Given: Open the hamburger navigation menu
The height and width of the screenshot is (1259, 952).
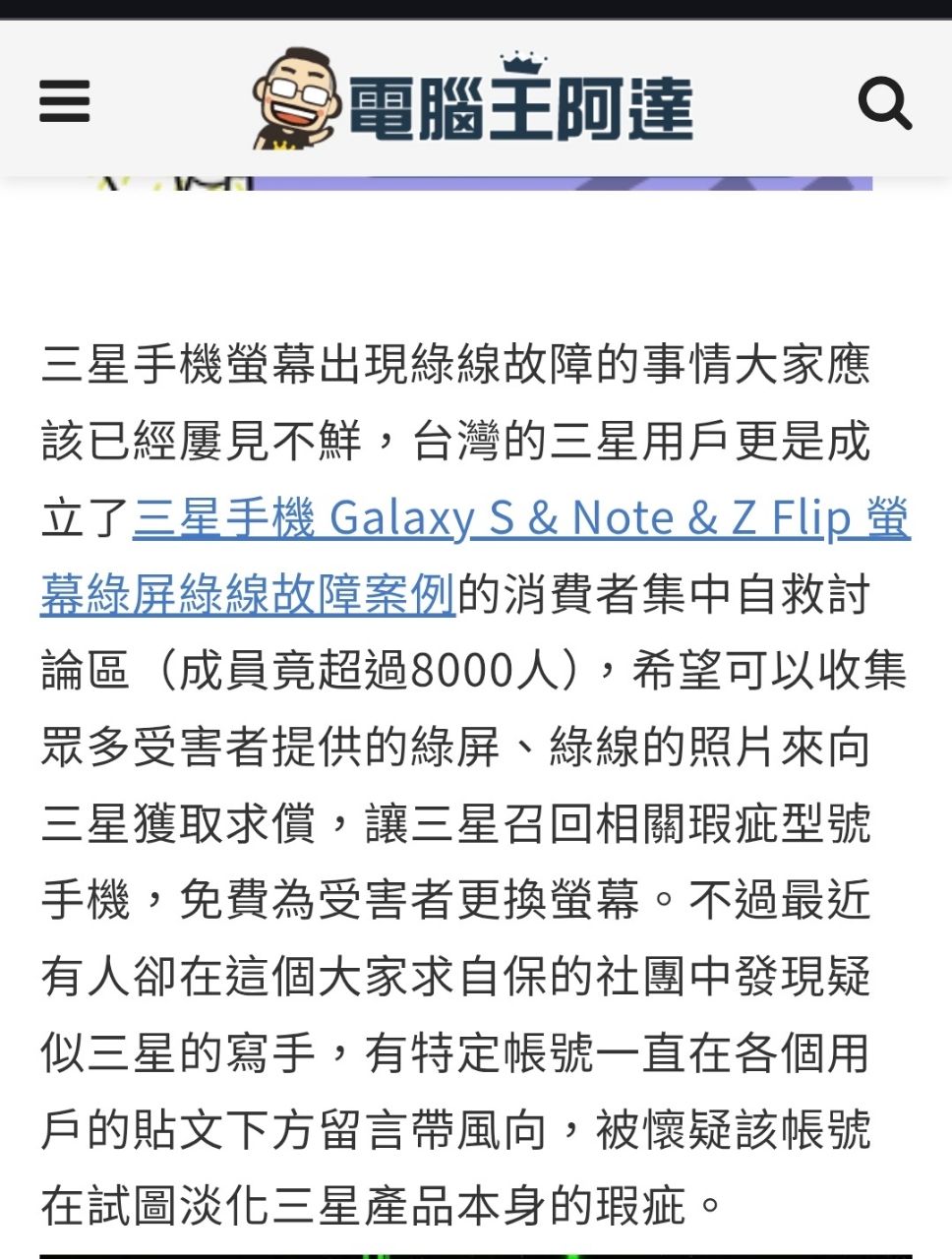Looking at the screenshot, I should [x=65, y=101].
